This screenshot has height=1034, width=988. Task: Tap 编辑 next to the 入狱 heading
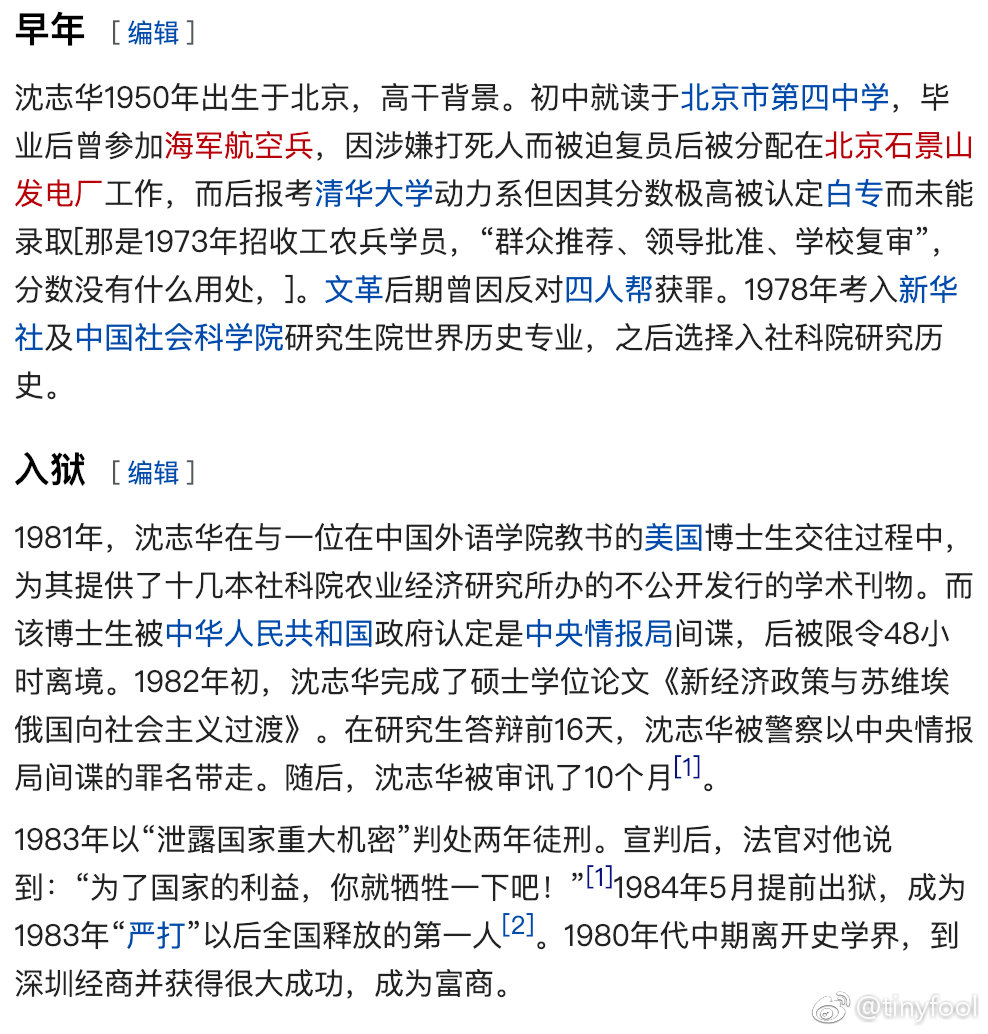(153, 473)
